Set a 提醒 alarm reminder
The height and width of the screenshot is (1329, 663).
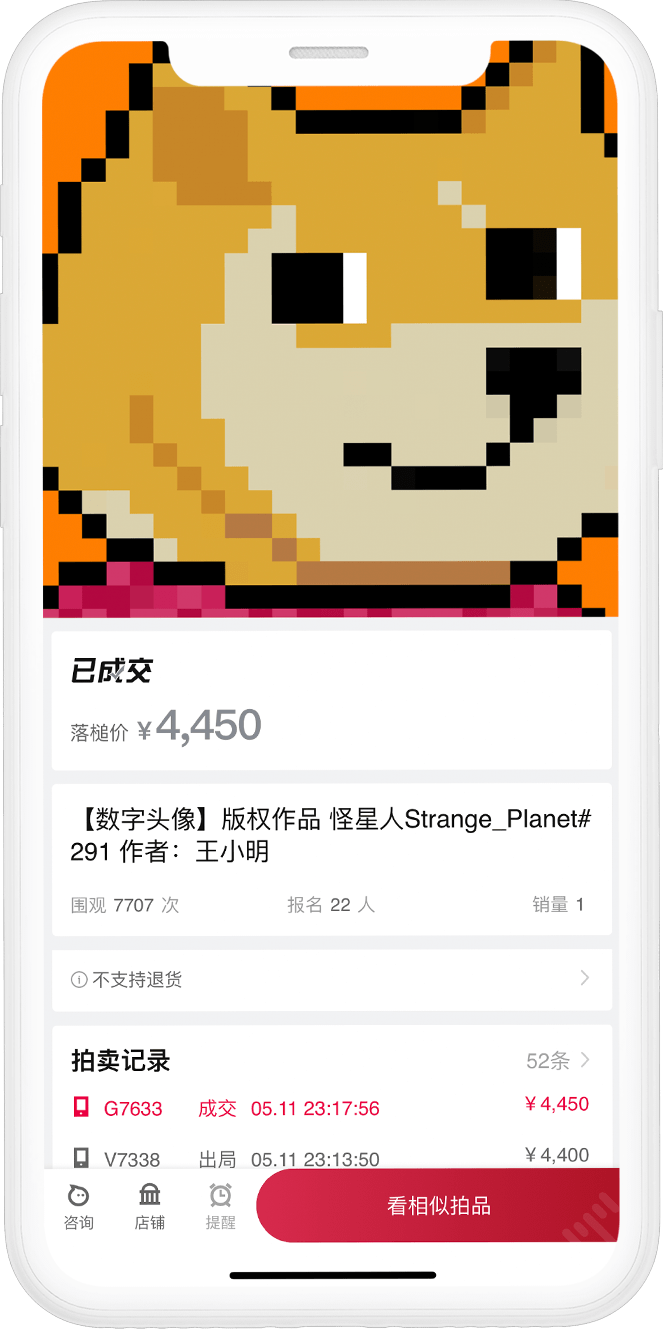221,1205
